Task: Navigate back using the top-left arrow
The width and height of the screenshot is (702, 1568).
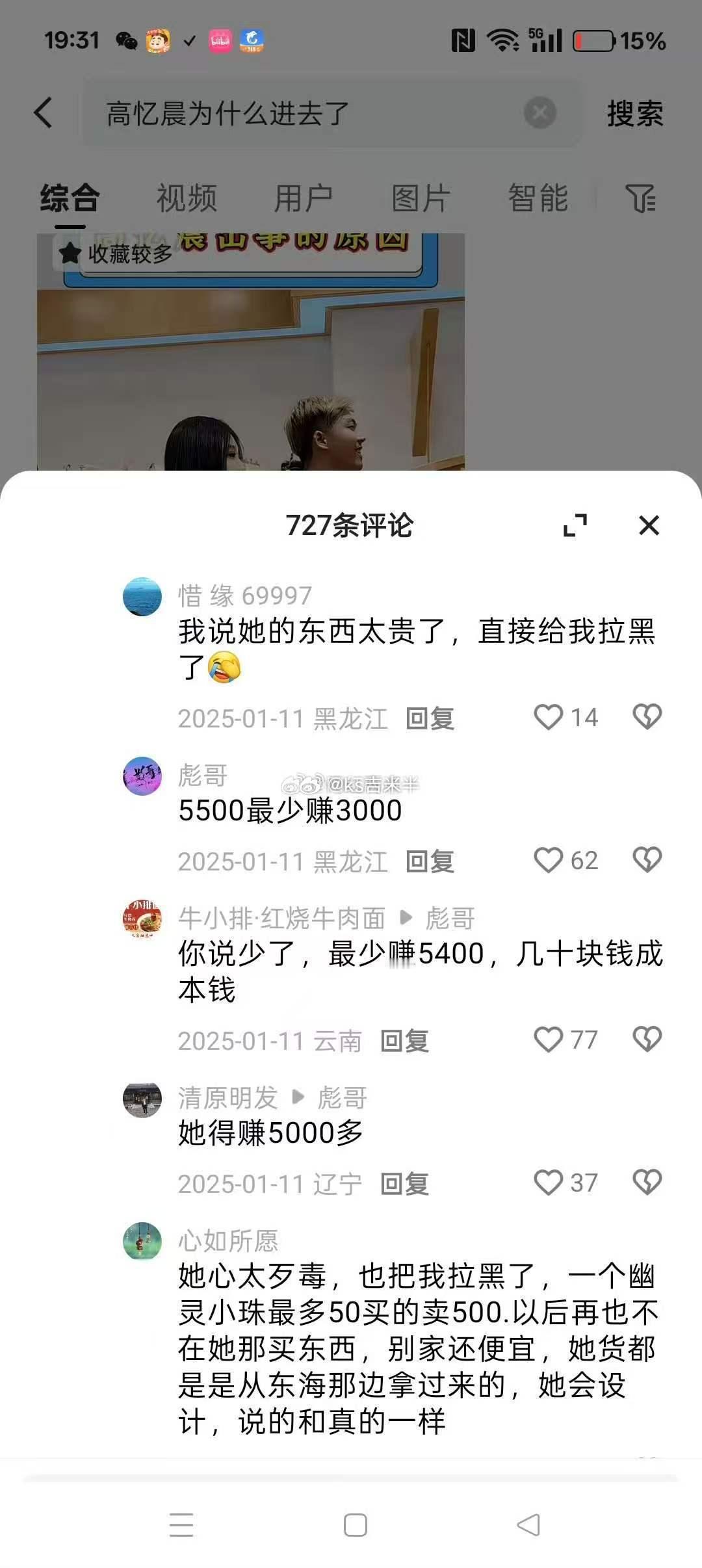Action: coord(43,113)
